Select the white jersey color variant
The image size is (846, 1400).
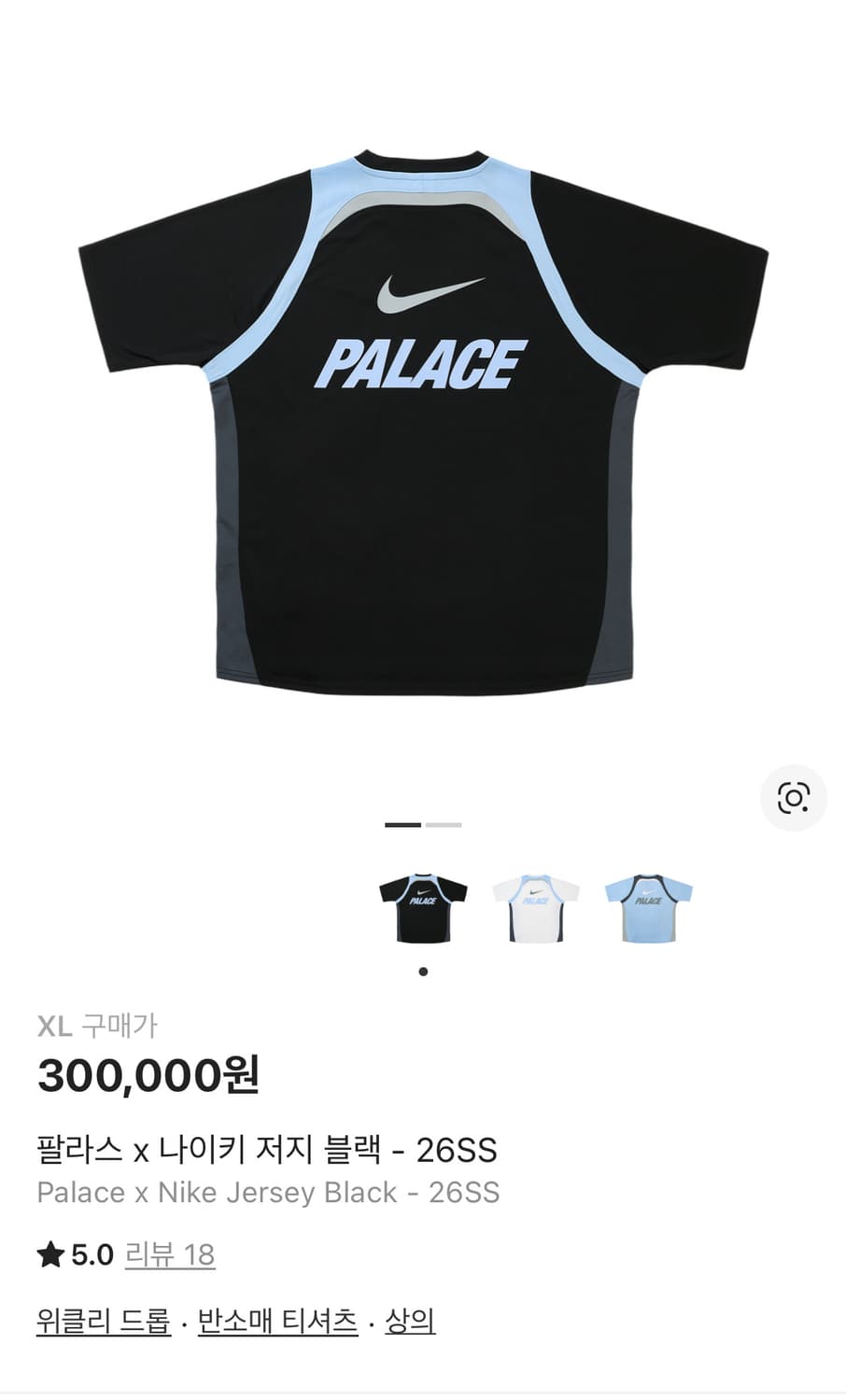pos(535,903)
